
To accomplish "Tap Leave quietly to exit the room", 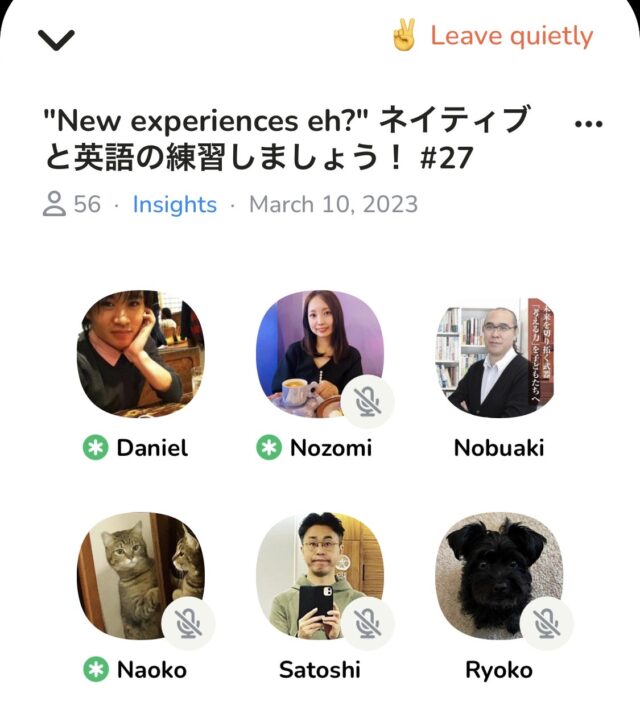I will 492,37.
